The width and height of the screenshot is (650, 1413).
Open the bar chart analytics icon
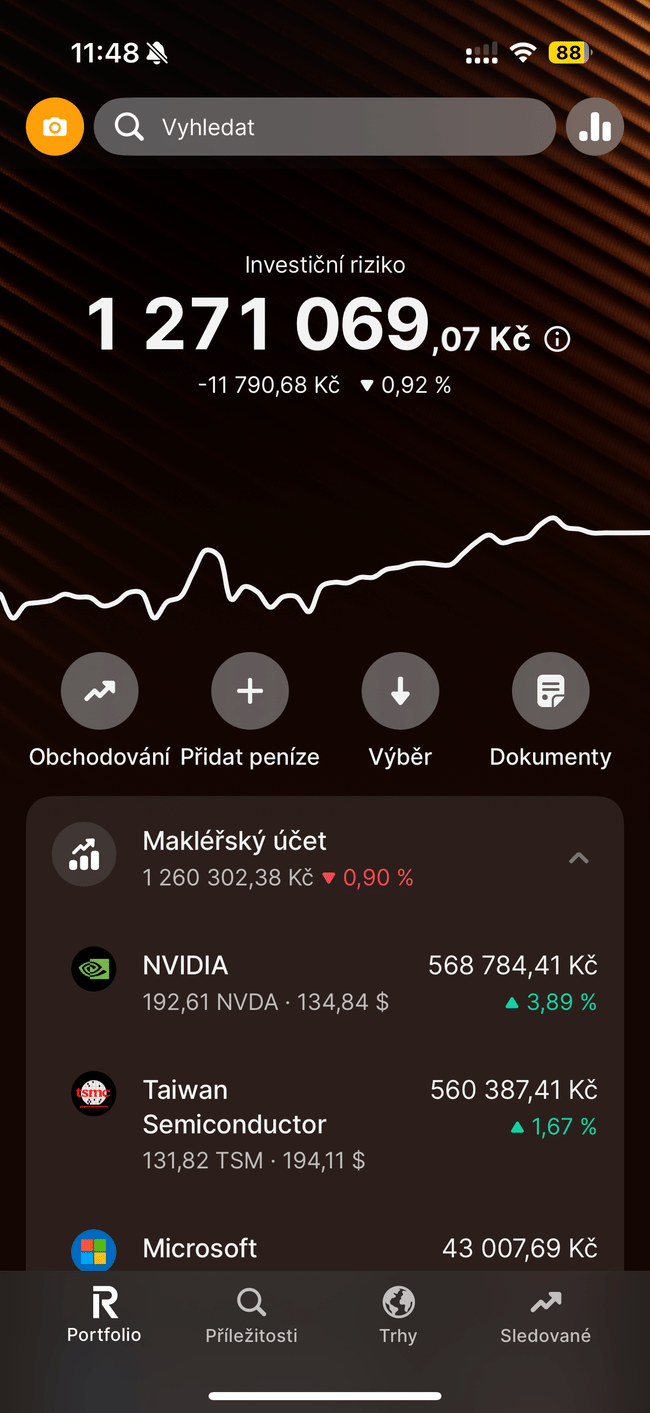(595, 127)
